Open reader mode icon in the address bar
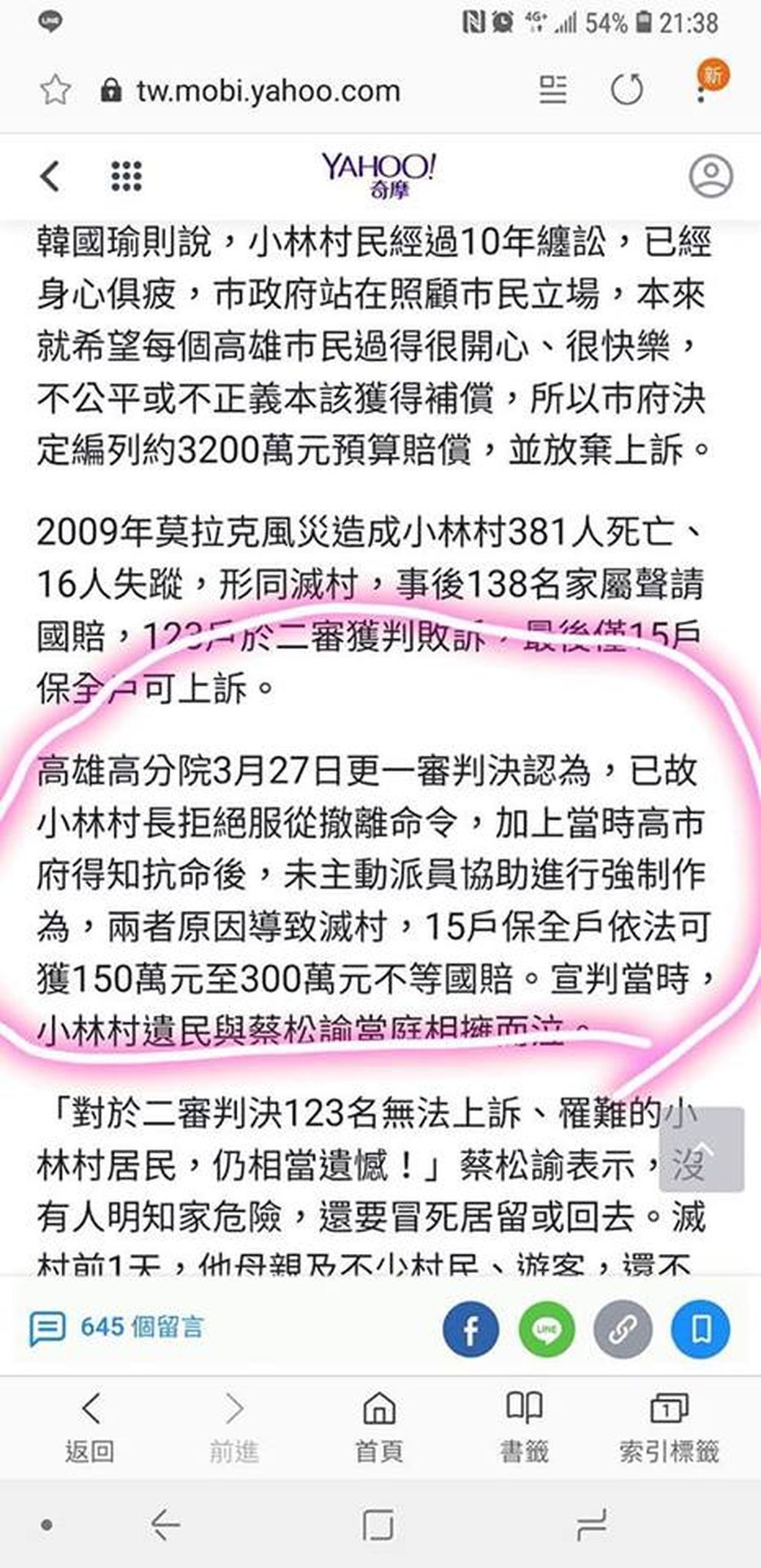This screenshot has width=761, height=1568. click(x=553, y=91)
